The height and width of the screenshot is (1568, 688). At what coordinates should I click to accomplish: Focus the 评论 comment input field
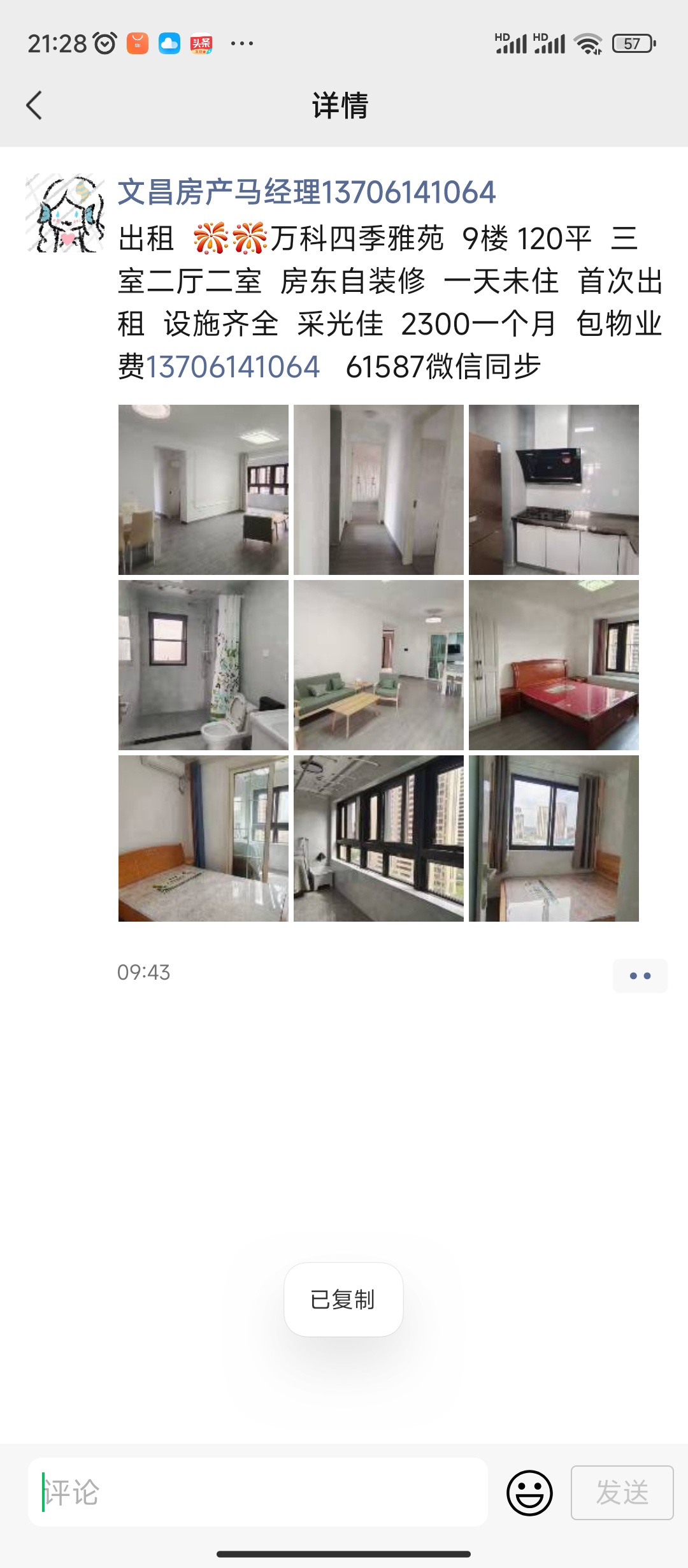[x=258, y=1492]
